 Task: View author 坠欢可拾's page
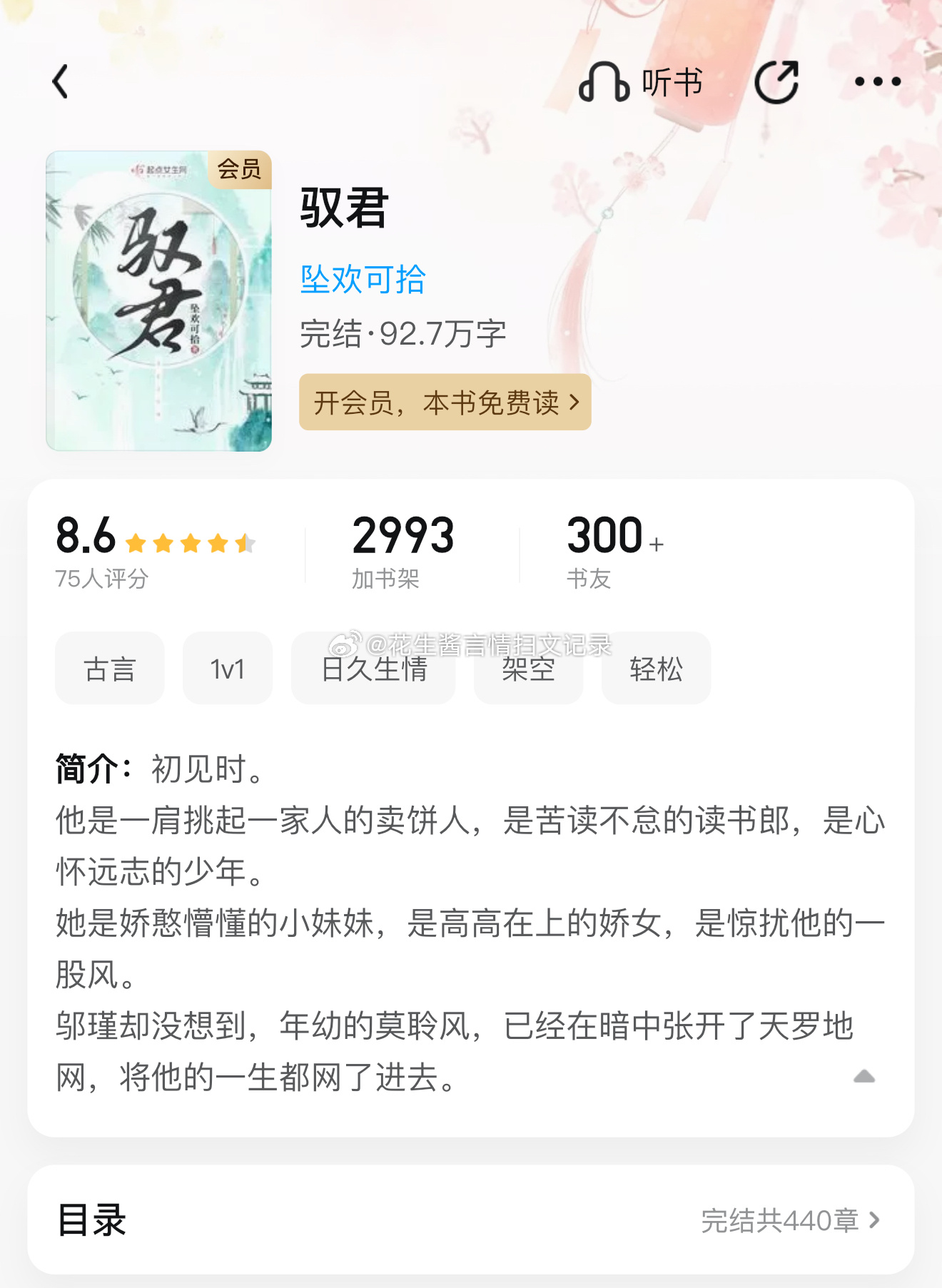point(363,279)
